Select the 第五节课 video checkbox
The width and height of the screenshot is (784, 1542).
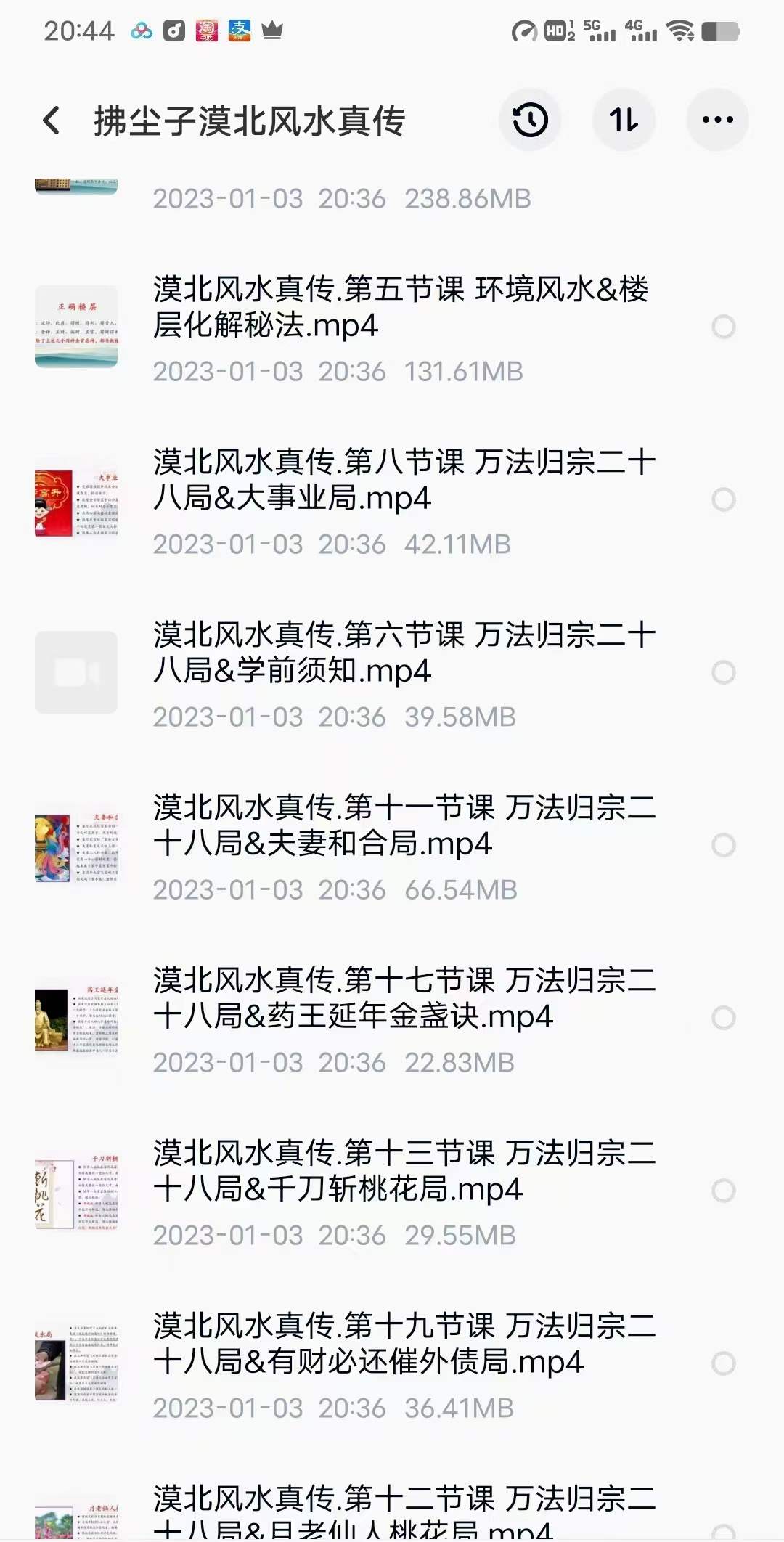point(723,327)
